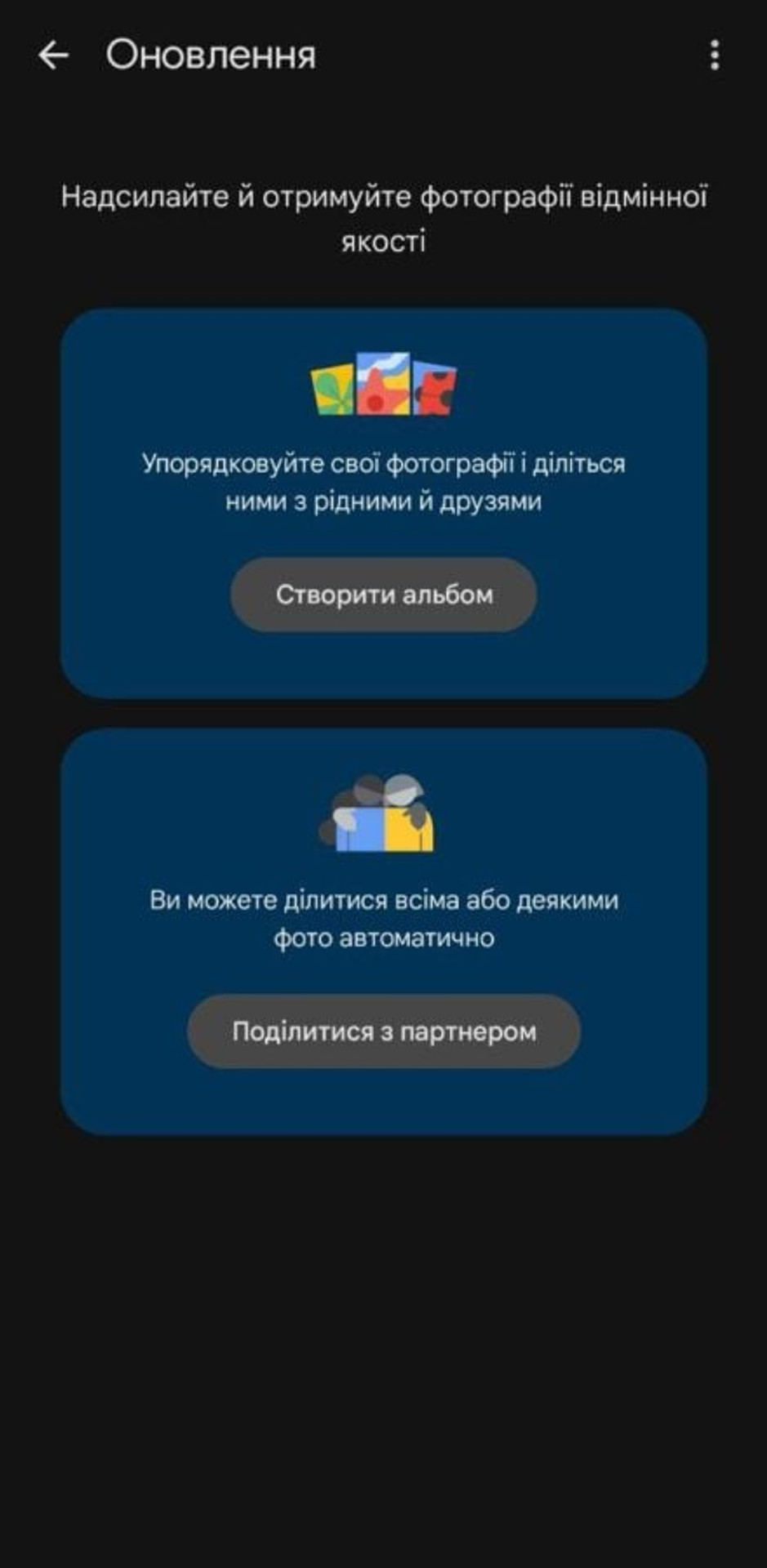Open the three-dot overflow menu
The height and width of the screenshot is (1568, 767).
[x=715, y=56]
